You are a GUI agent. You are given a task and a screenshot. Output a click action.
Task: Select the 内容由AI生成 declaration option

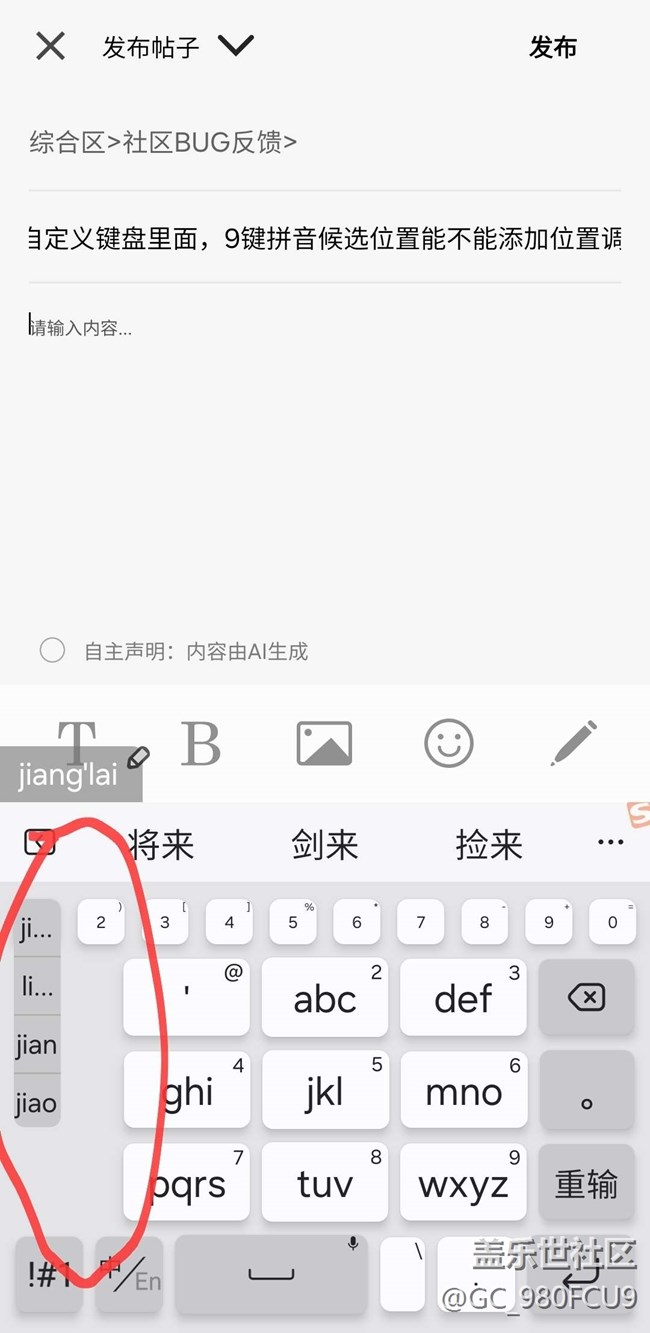tap(53, 651)
